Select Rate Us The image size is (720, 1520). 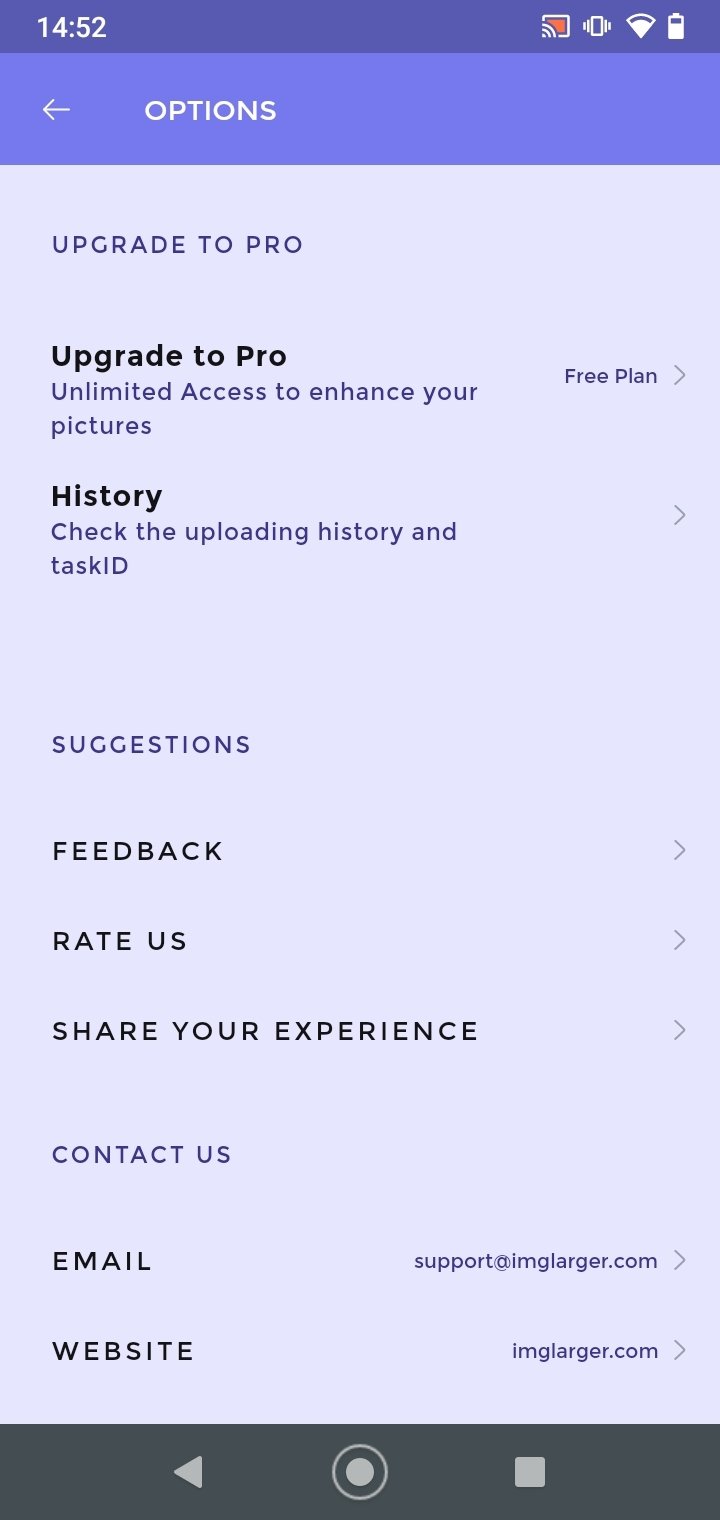tap(360, 941)
